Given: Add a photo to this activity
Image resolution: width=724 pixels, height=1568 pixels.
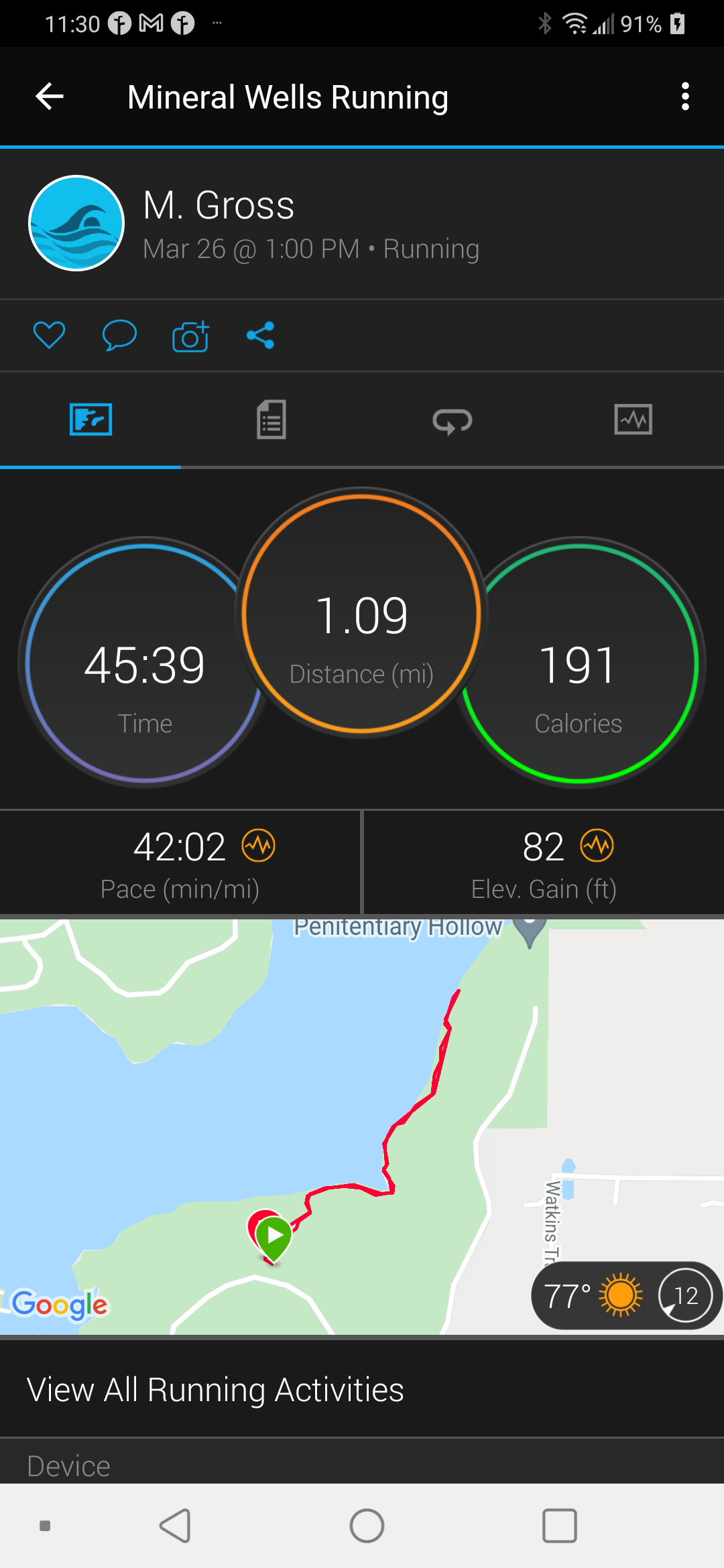Looking at the screenshot, I should pyautogui.click(x=190, y=336).
